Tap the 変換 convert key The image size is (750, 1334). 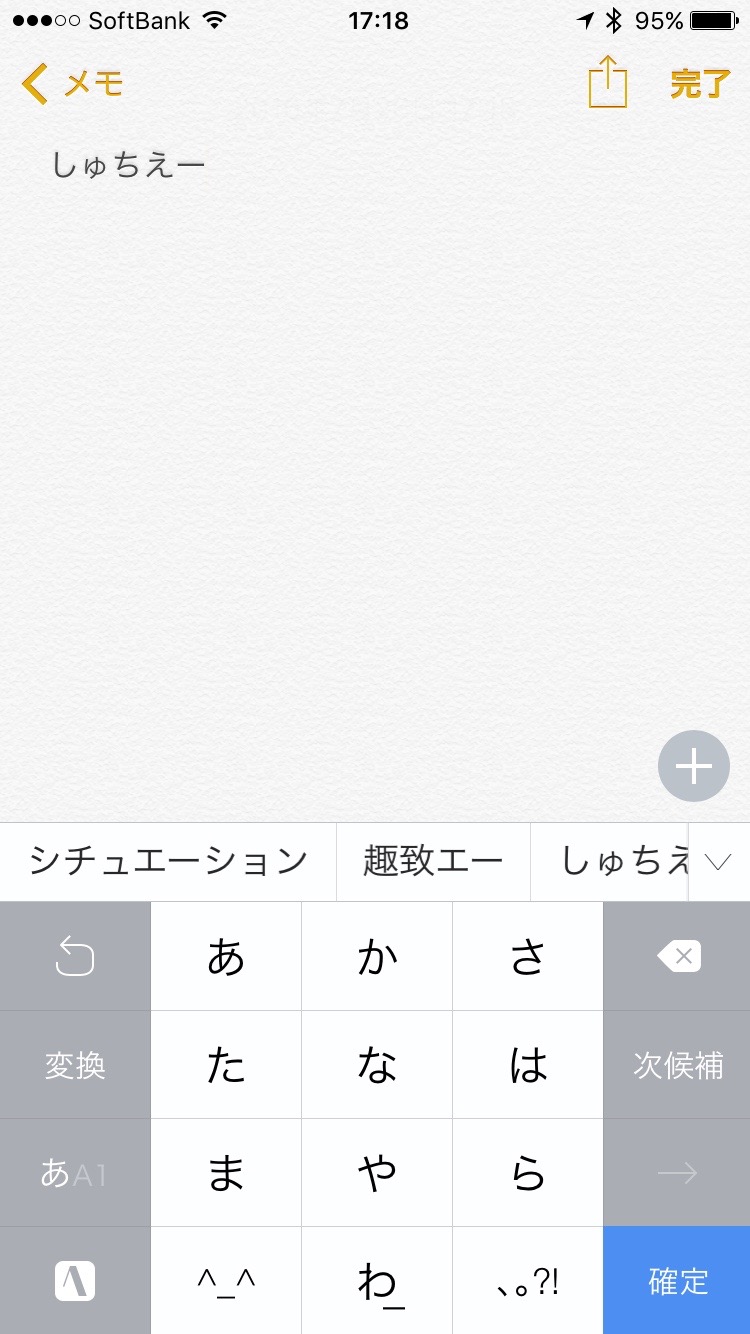[75, 1065]
